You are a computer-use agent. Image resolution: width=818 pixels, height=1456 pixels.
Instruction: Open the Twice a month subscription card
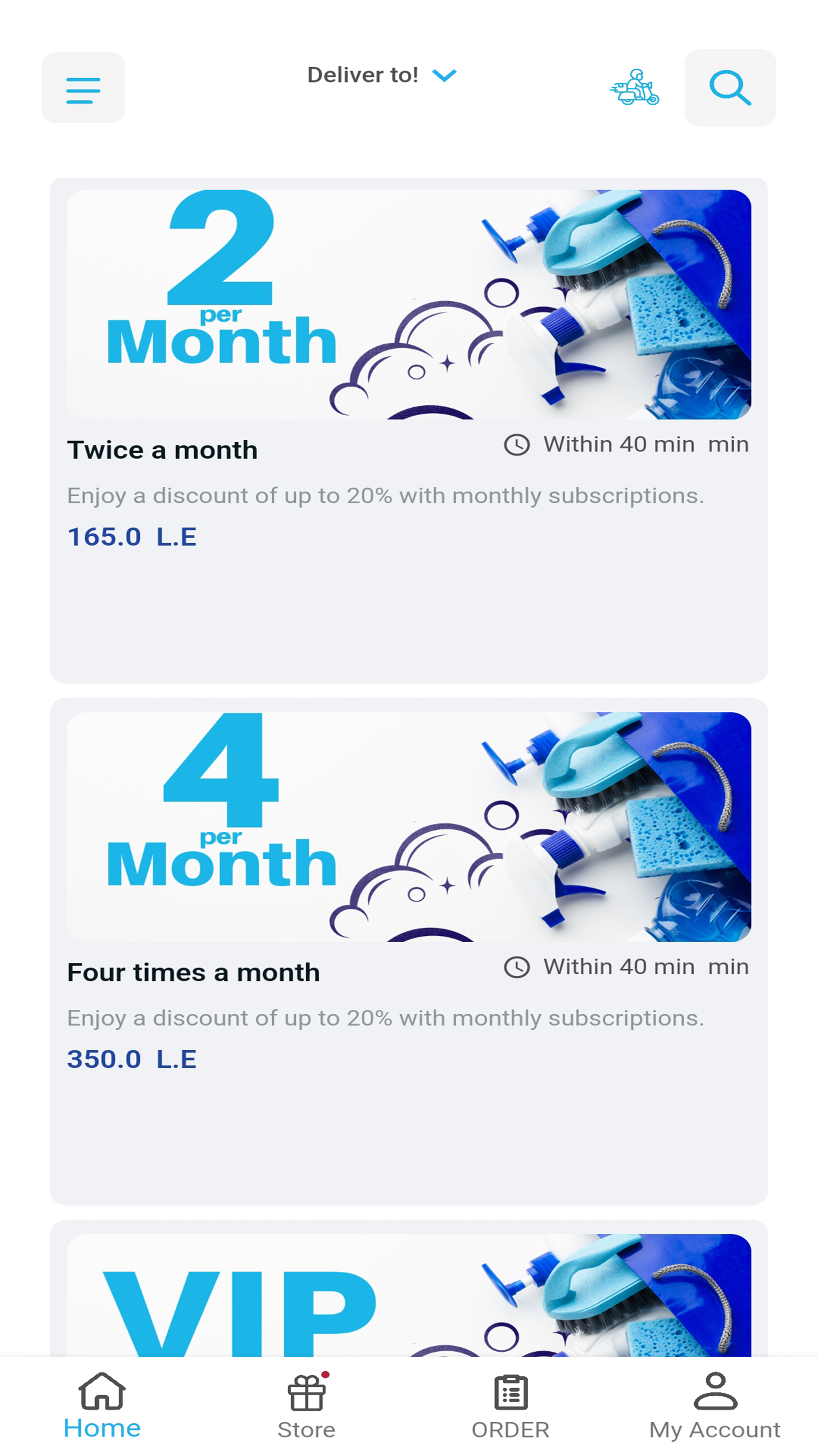(408, 430)
